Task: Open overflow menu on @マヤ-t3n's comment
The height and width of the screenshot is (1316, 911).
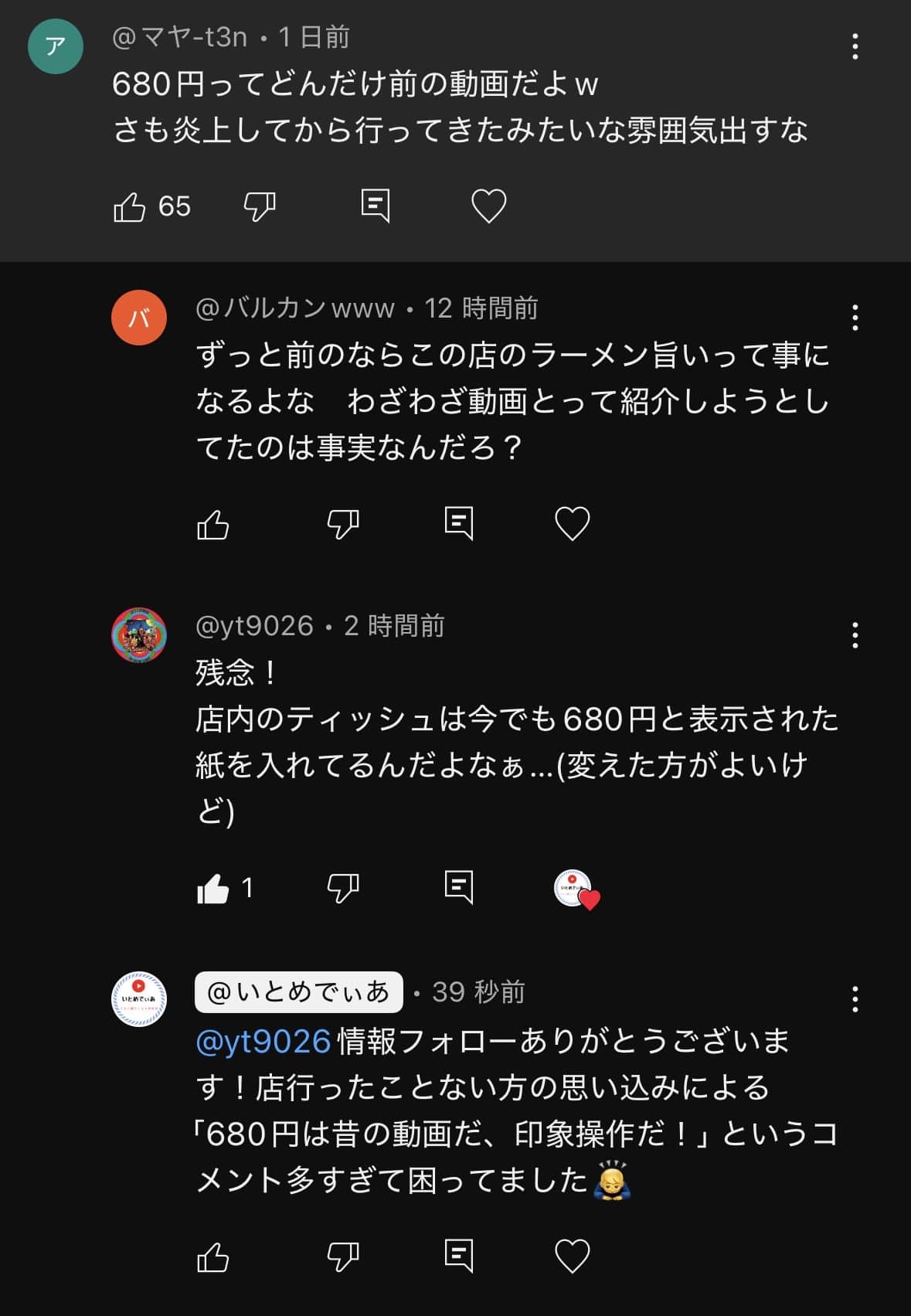Action: coord(855,46)
